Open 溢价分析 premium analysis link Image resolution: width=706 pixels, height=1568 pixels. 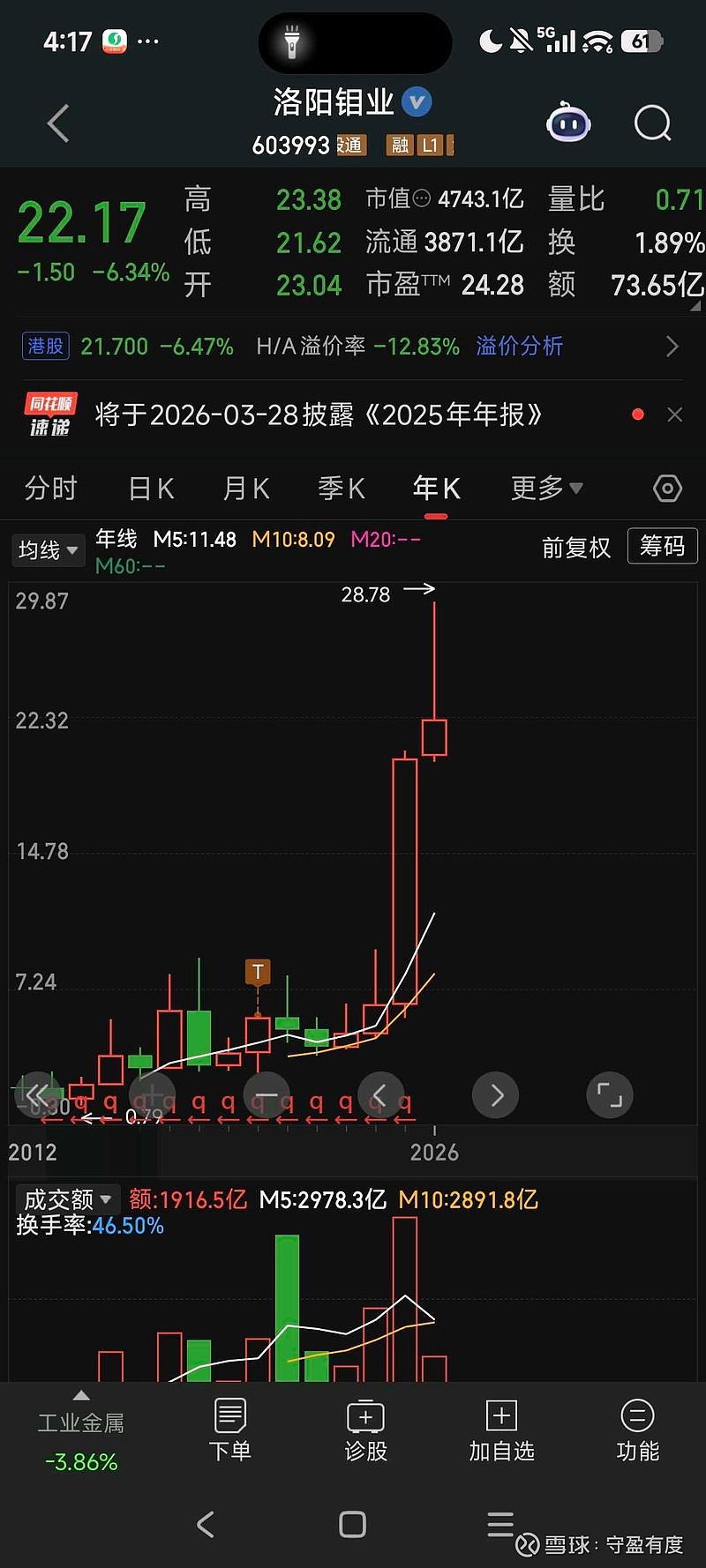pyautogui.click(x=519, y=347)
